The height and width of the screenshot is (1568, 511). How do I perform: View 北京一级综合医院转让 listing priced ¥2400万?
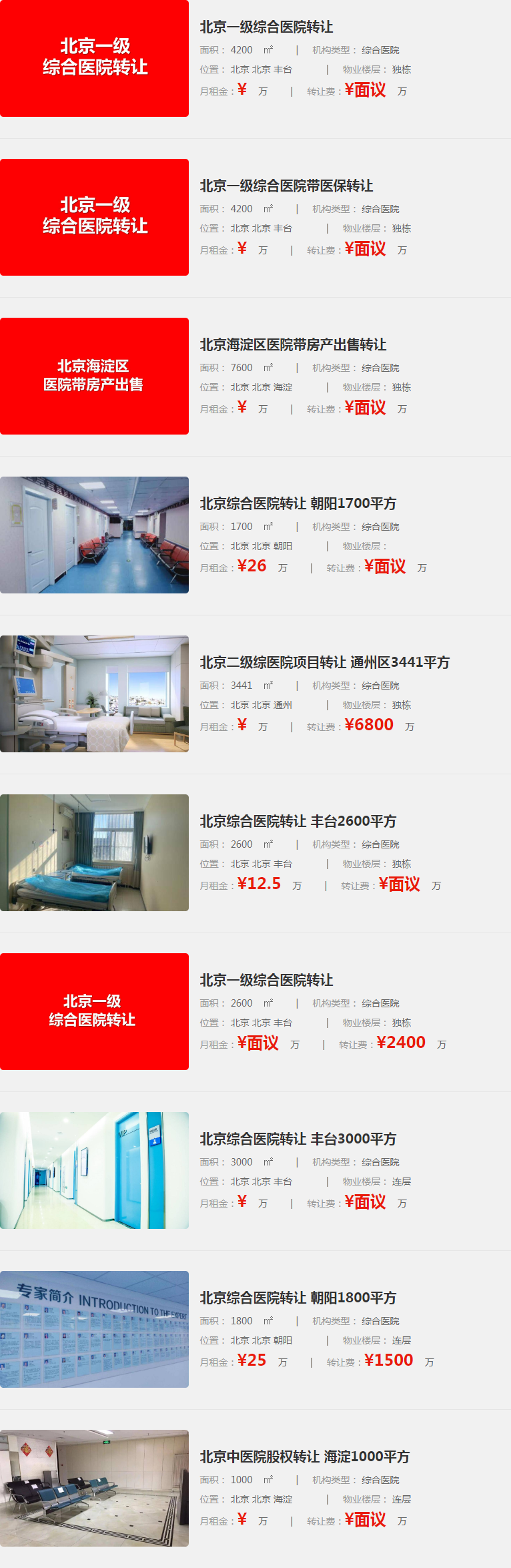tap(266, 981)
